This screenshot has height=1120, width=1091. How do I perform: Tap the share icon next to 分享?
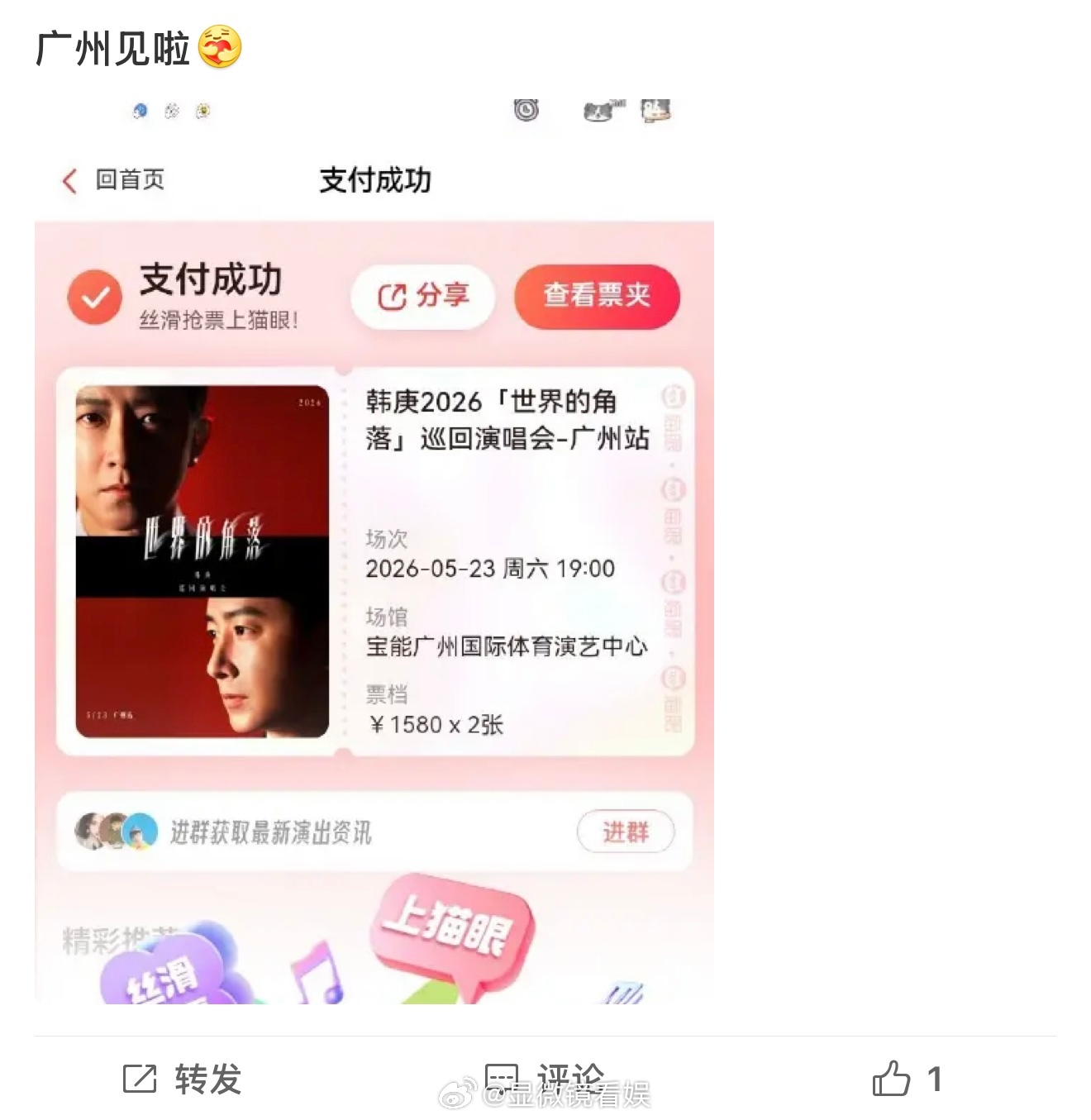pos(392,295)
